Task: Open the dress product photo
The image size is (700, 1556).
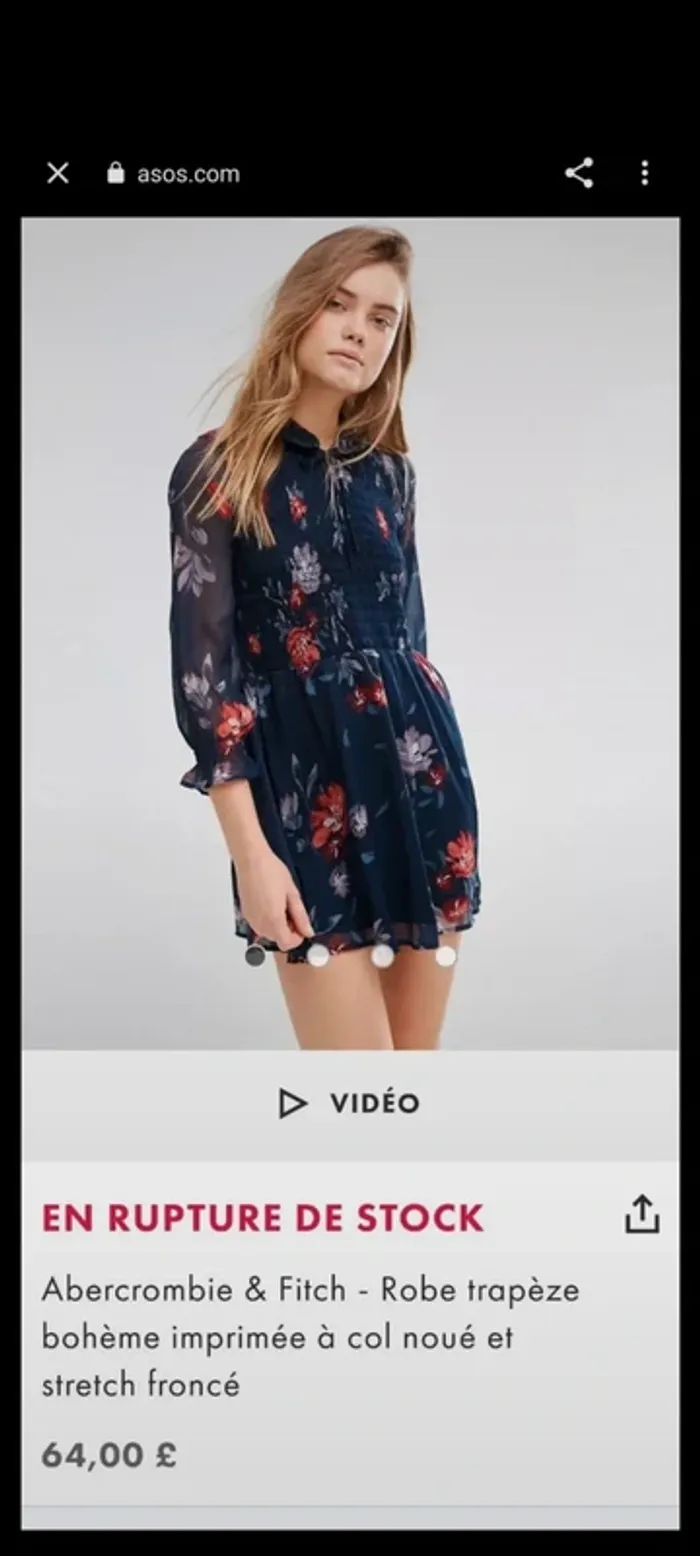Action: pos(350,600)
